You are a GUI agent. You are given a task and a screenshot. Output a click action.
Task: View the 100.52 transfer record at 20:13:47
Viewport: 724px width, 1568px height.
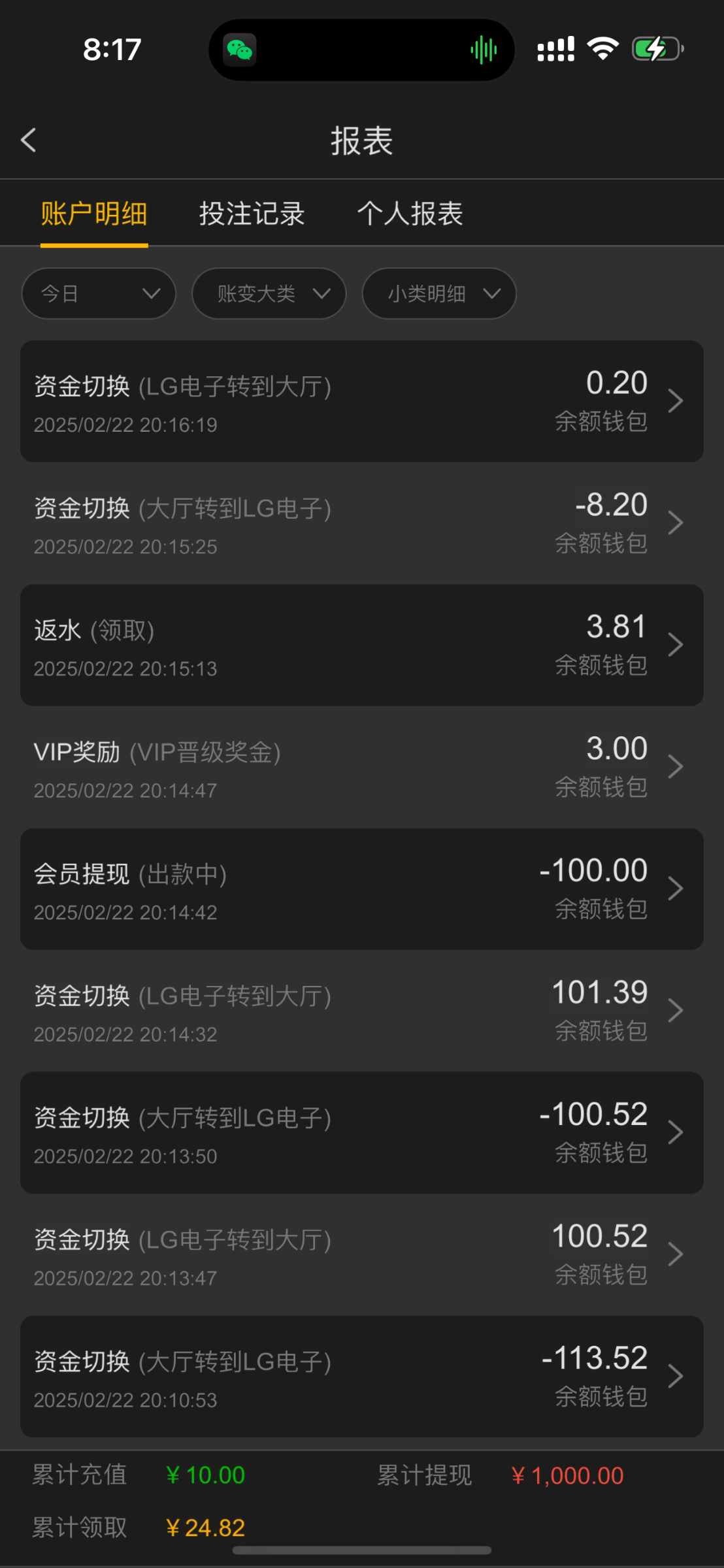coord(362,1254)
